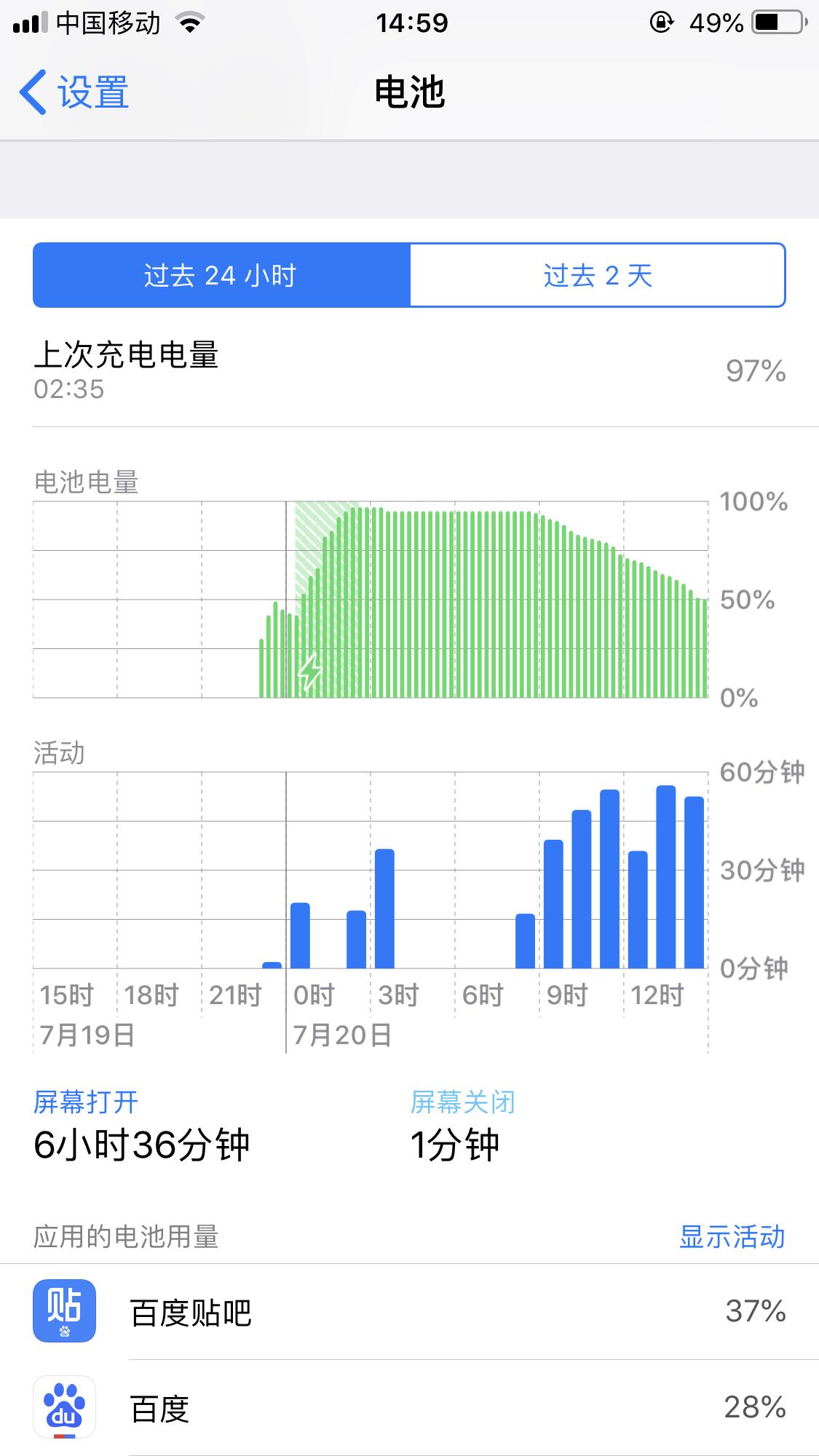Open 百度贴吧 battery usage row

(409, 1312)
